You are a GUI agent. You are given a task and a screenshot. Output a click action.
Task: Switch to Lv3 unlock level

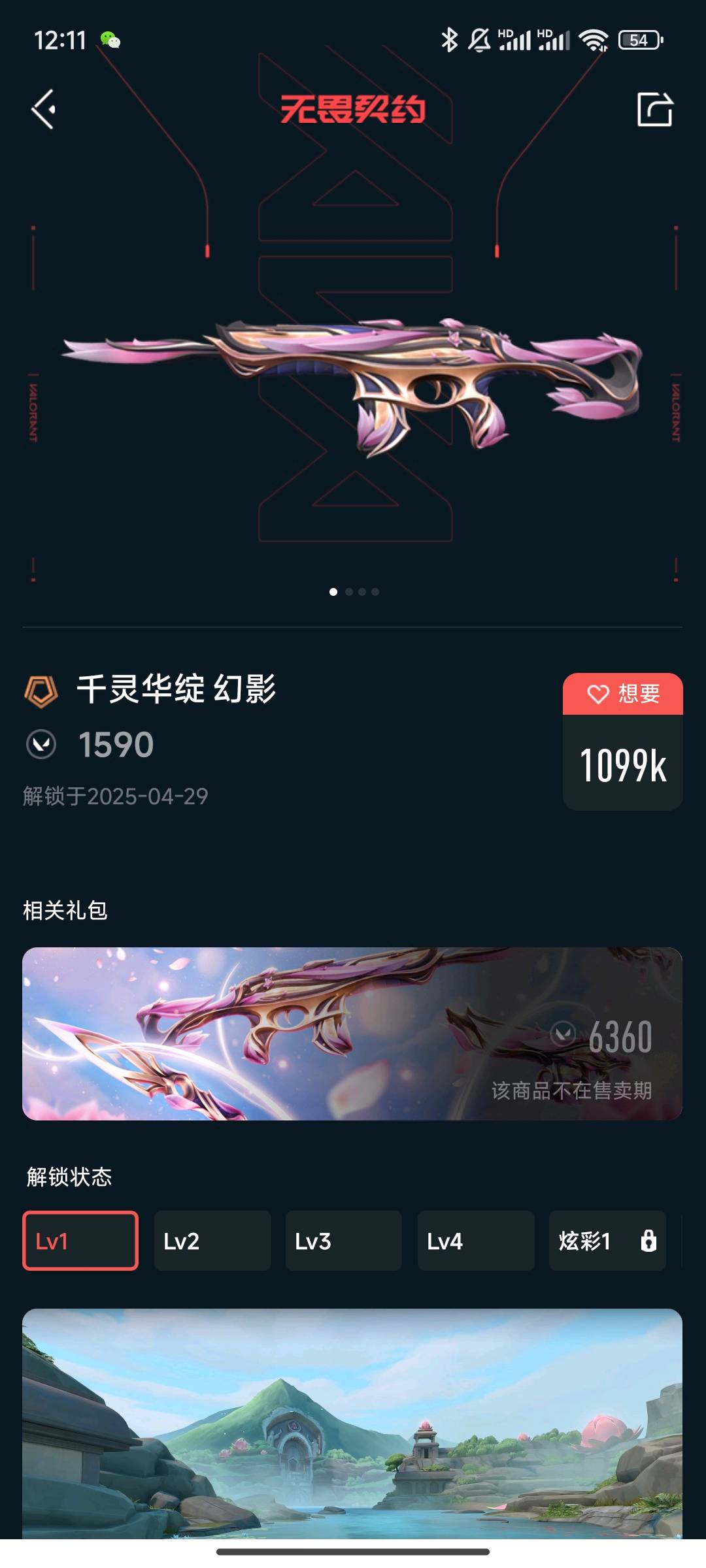344,1241
